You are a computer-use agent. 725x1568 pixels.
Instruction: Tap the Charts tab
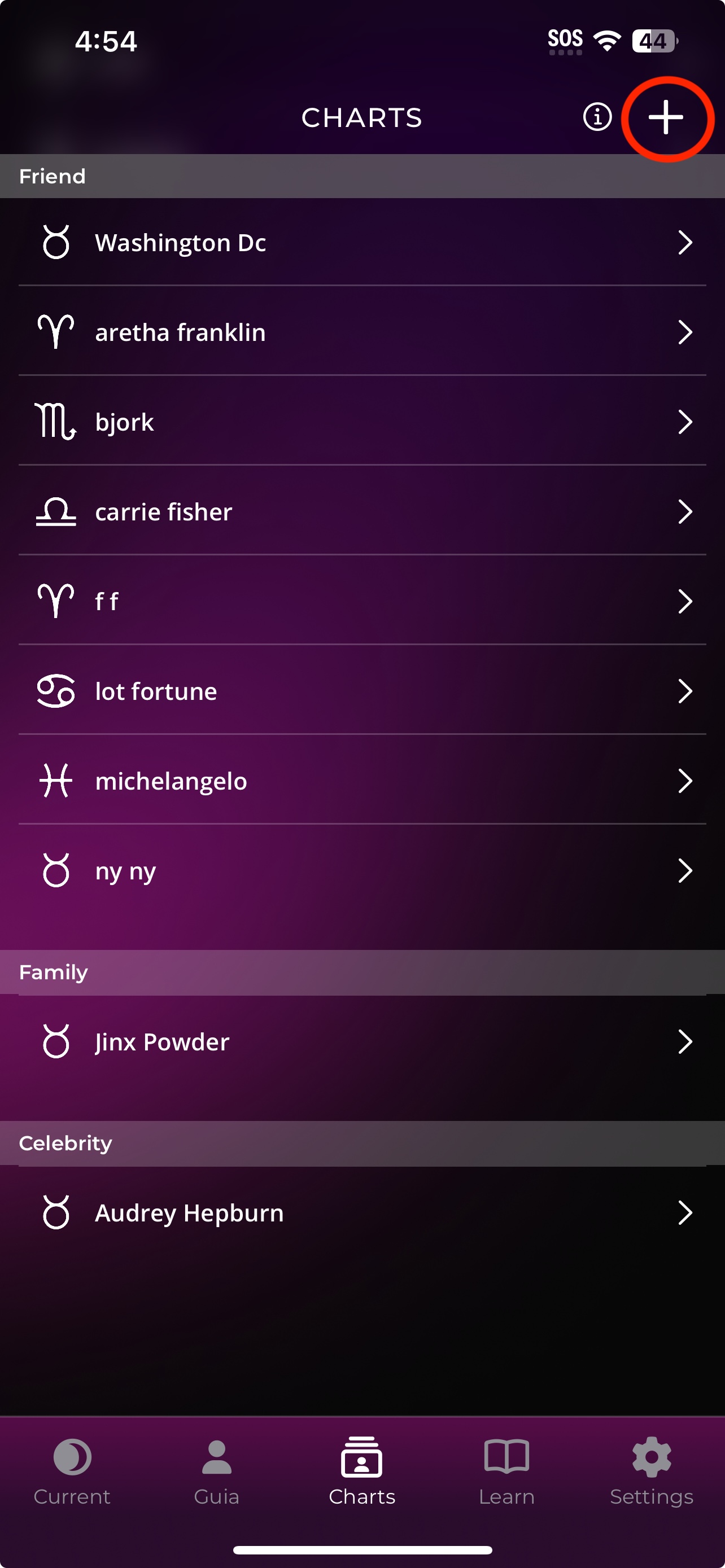pos(362,1470)
